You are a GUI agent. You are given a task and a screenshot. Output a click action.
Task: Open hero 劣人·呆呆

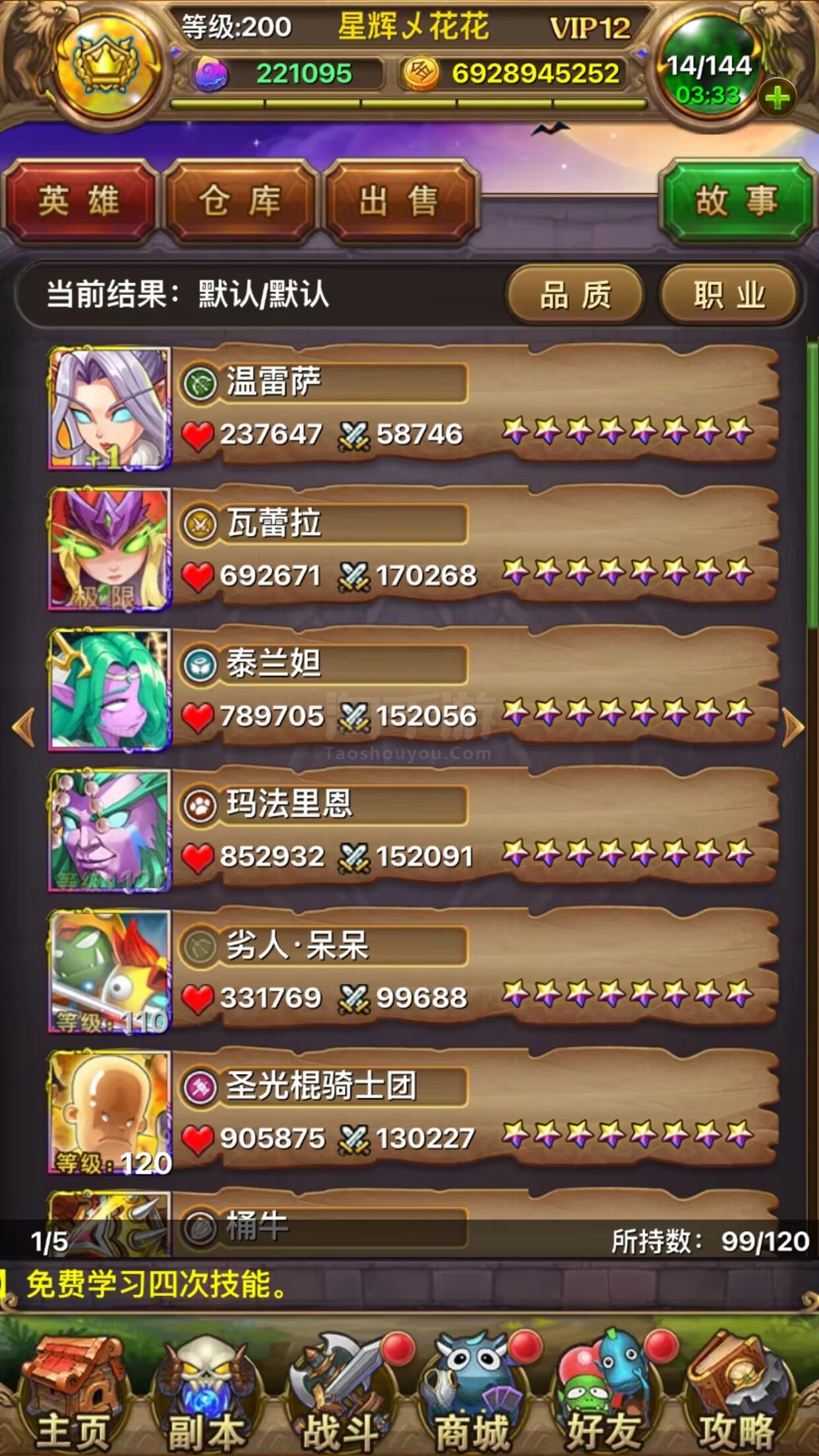coord(413,971)
